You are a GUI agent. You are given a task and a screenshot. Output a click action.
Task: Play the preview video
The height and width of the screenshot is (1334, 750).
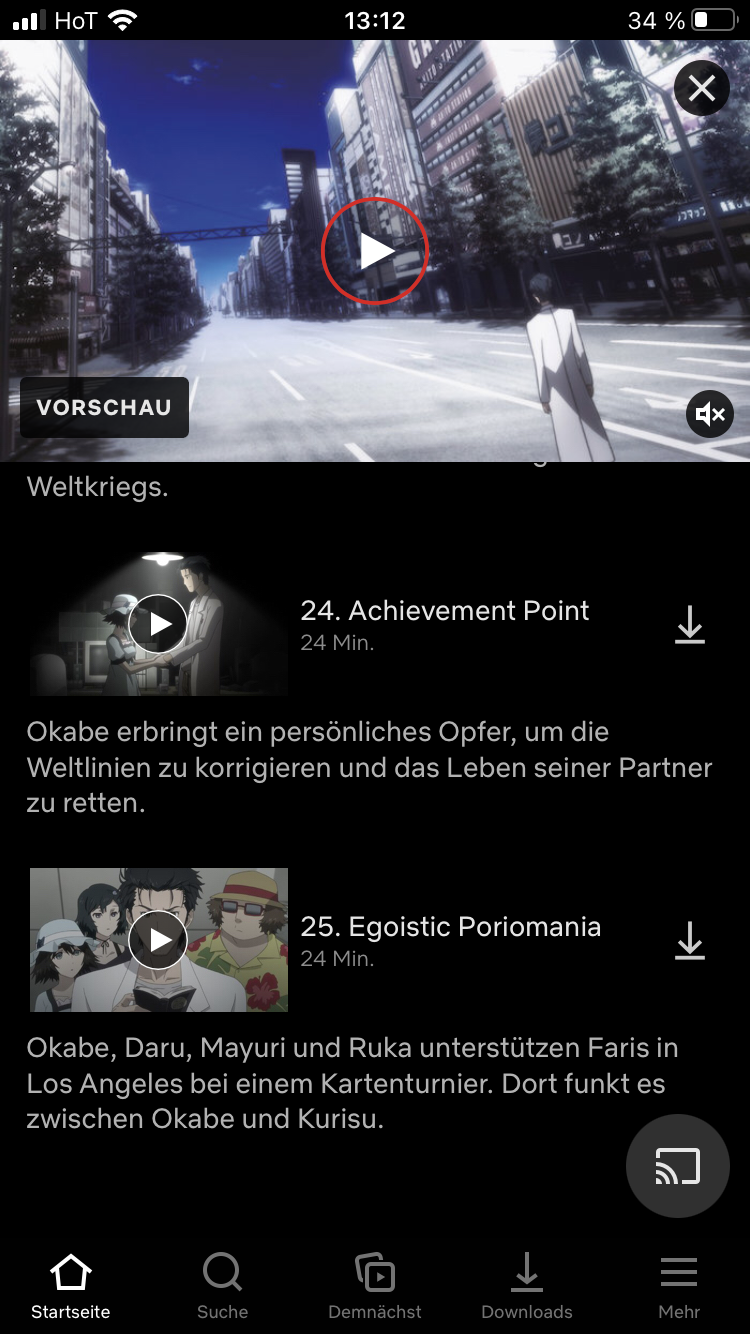(375, 251)
